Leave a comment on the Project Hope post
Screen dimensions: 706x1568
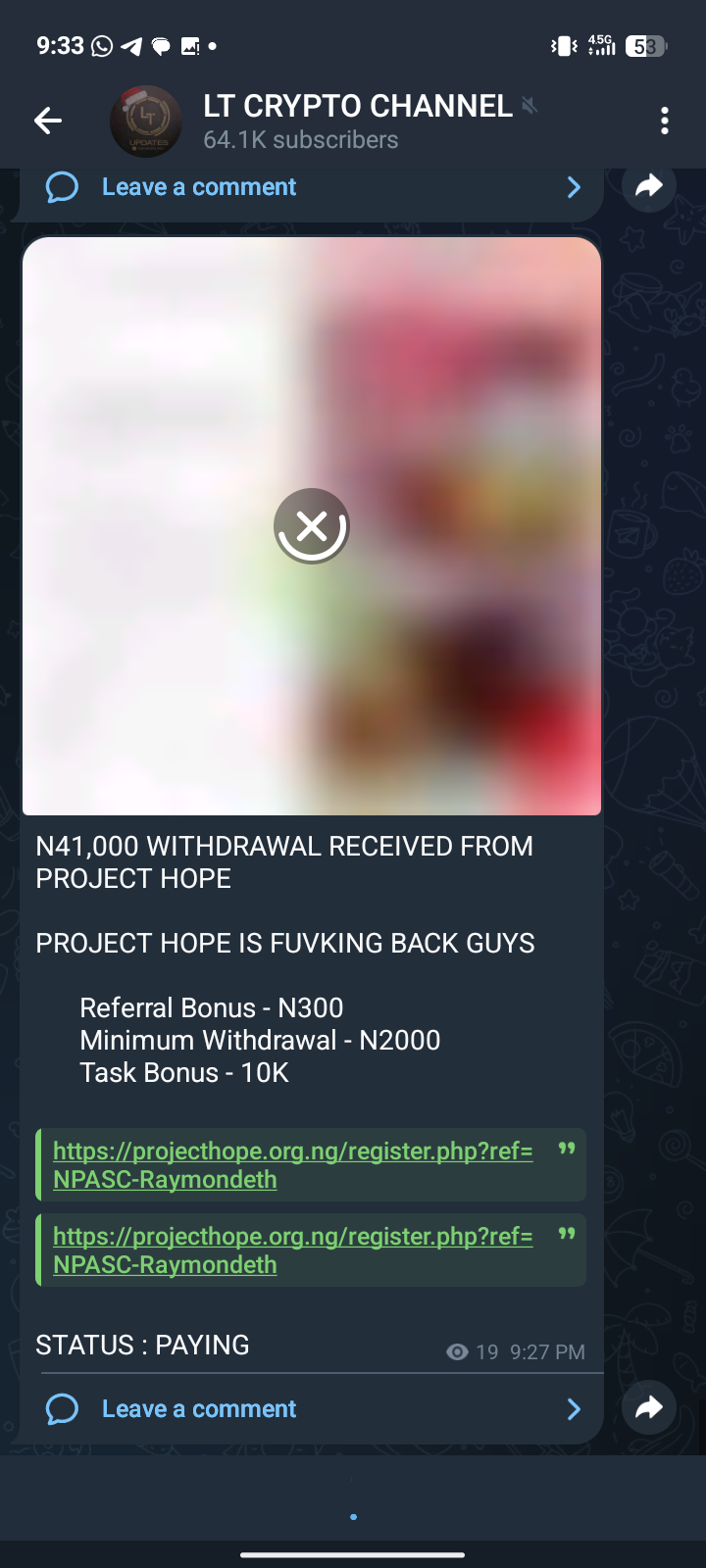click(199, 1408)
